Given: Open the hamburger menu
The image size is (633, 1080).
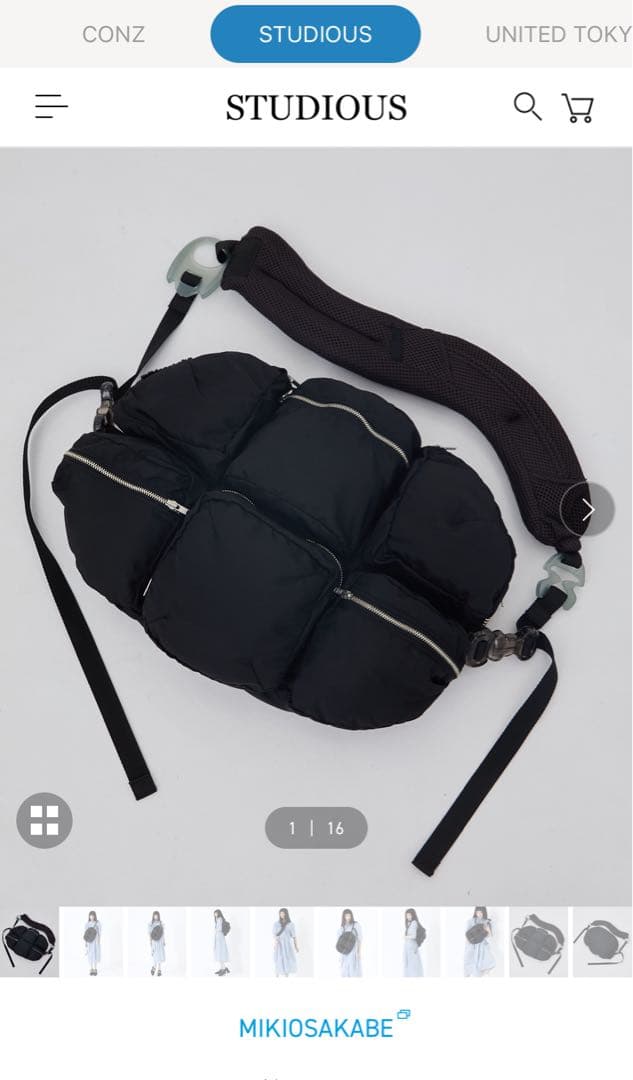Looking at the screenshot, I should tap(51, 107).
